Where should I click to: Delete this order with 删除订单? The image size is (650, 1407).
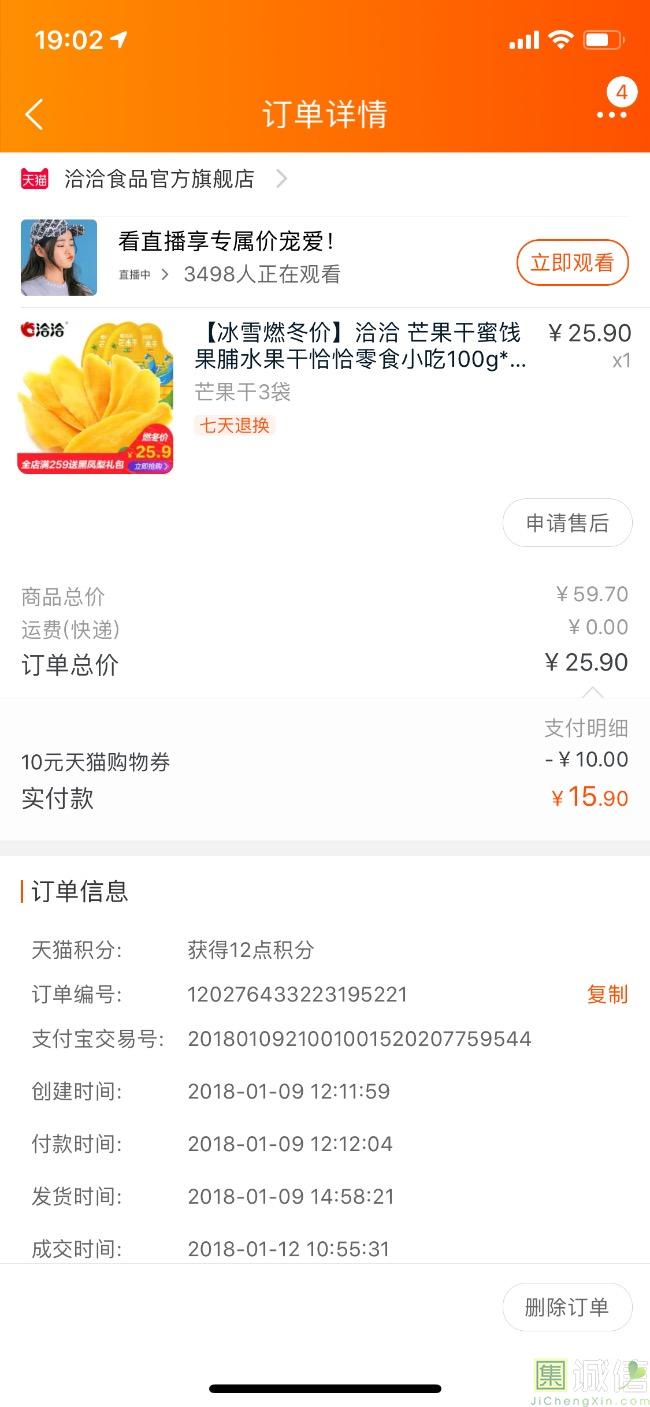coord(567,1307)
